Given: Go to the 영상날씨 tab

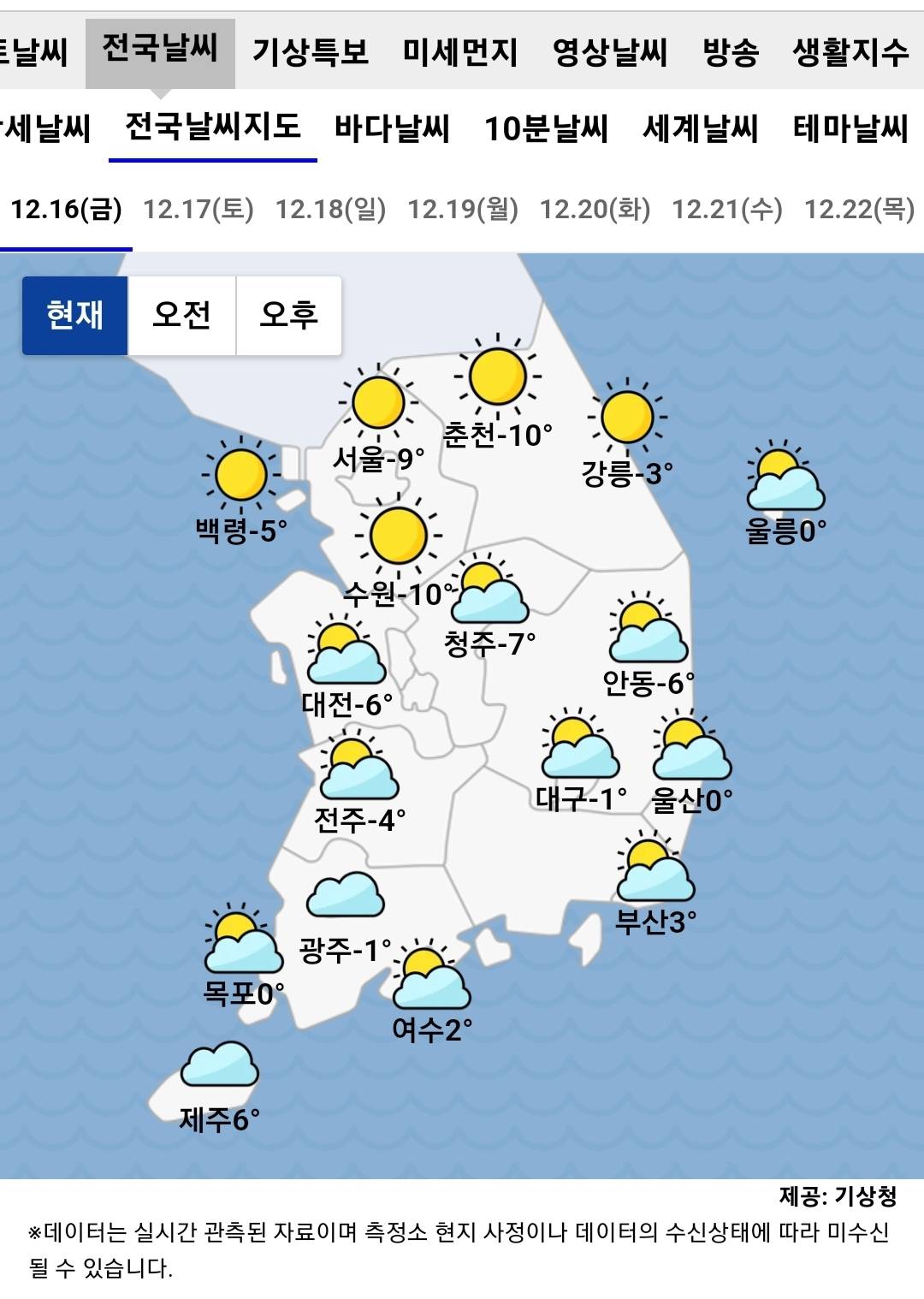Looking at the screenshot, I should (x=609, y=51).
